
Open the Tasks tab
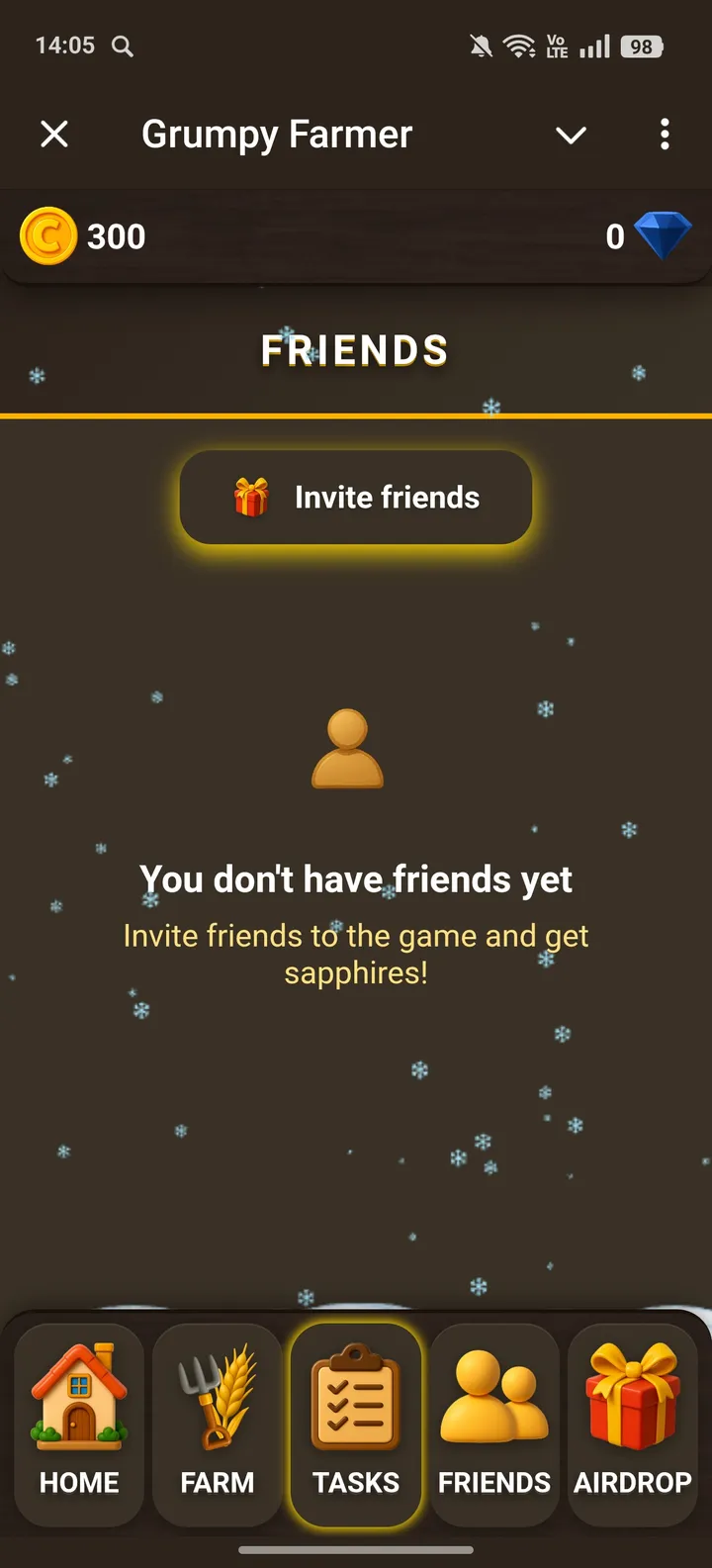356,1423
